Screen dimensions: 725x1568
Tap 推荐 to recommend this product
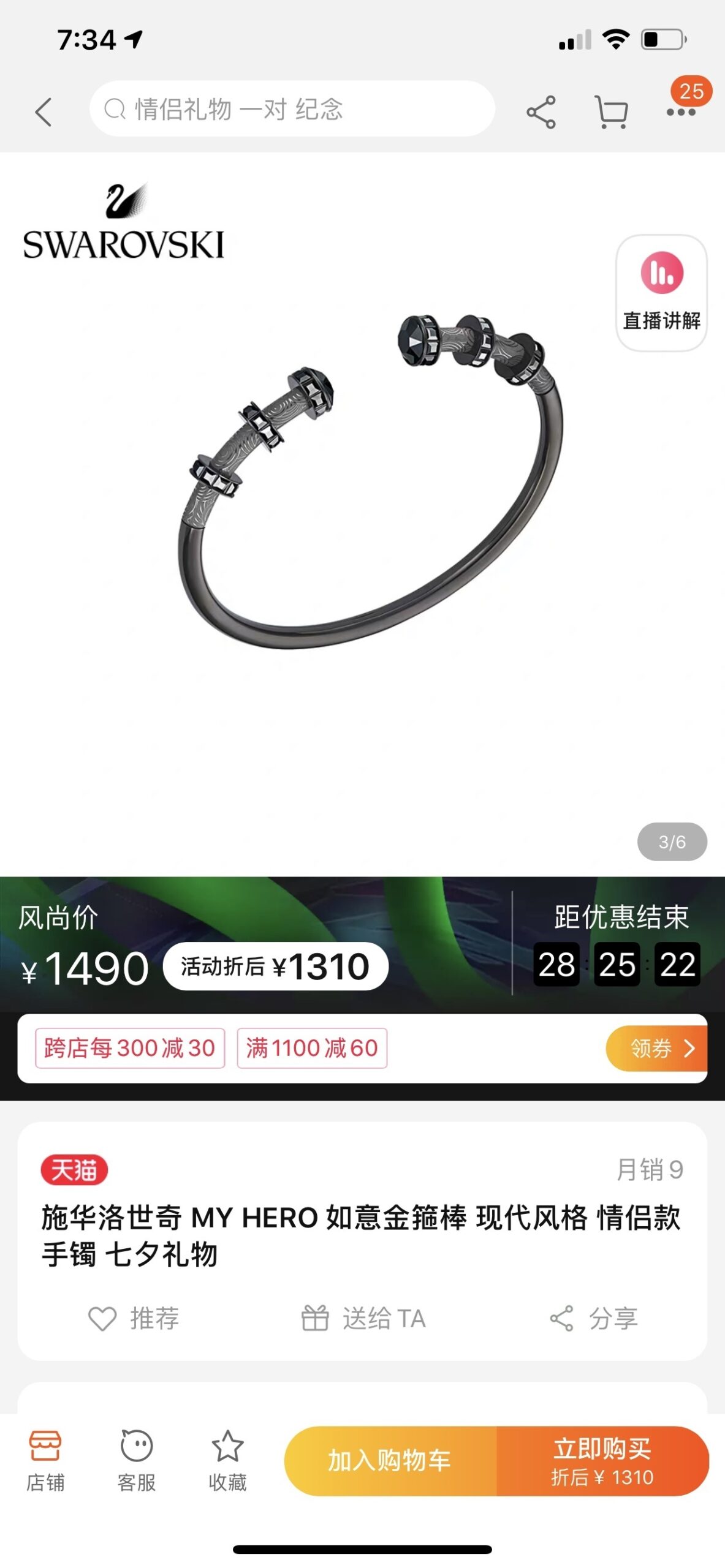[134, 1318]
